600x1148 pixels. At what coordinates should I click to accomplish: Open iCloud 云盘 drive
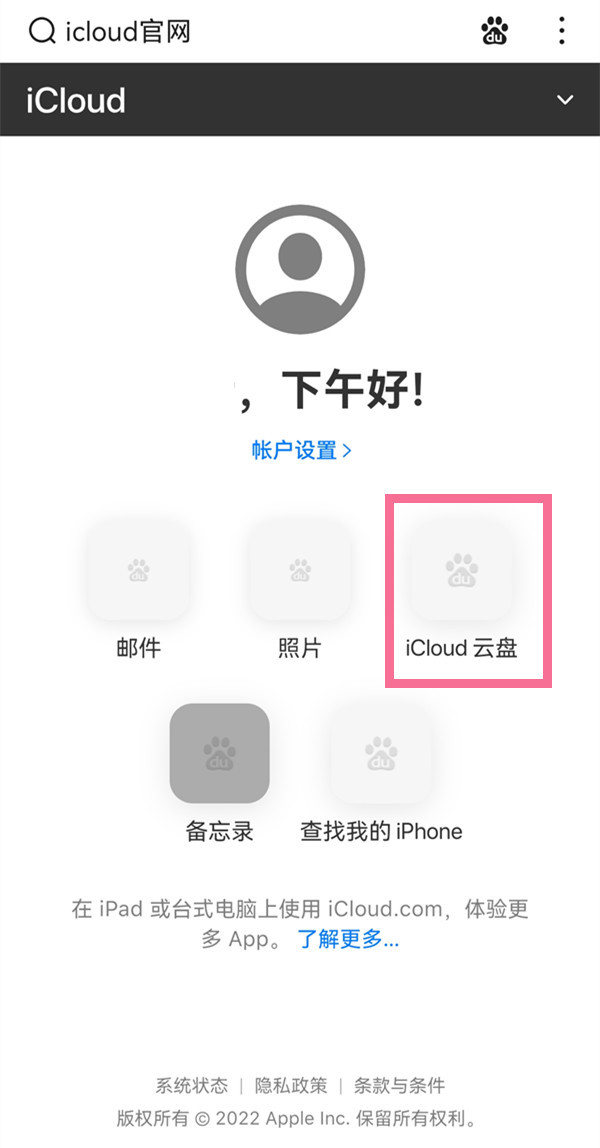(462, 572)
